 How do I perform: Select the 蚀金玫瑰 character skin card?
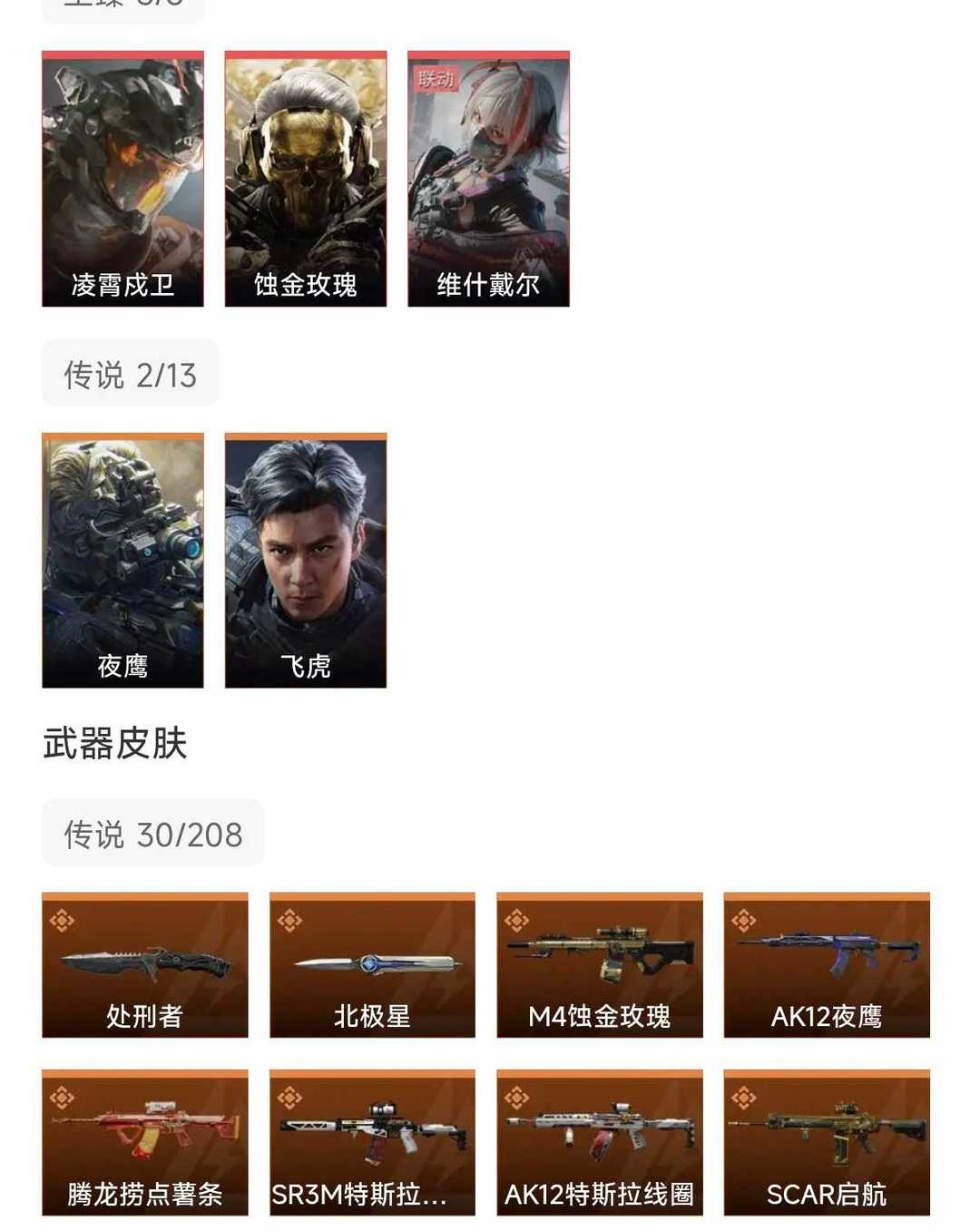click(x=306, y=178)
